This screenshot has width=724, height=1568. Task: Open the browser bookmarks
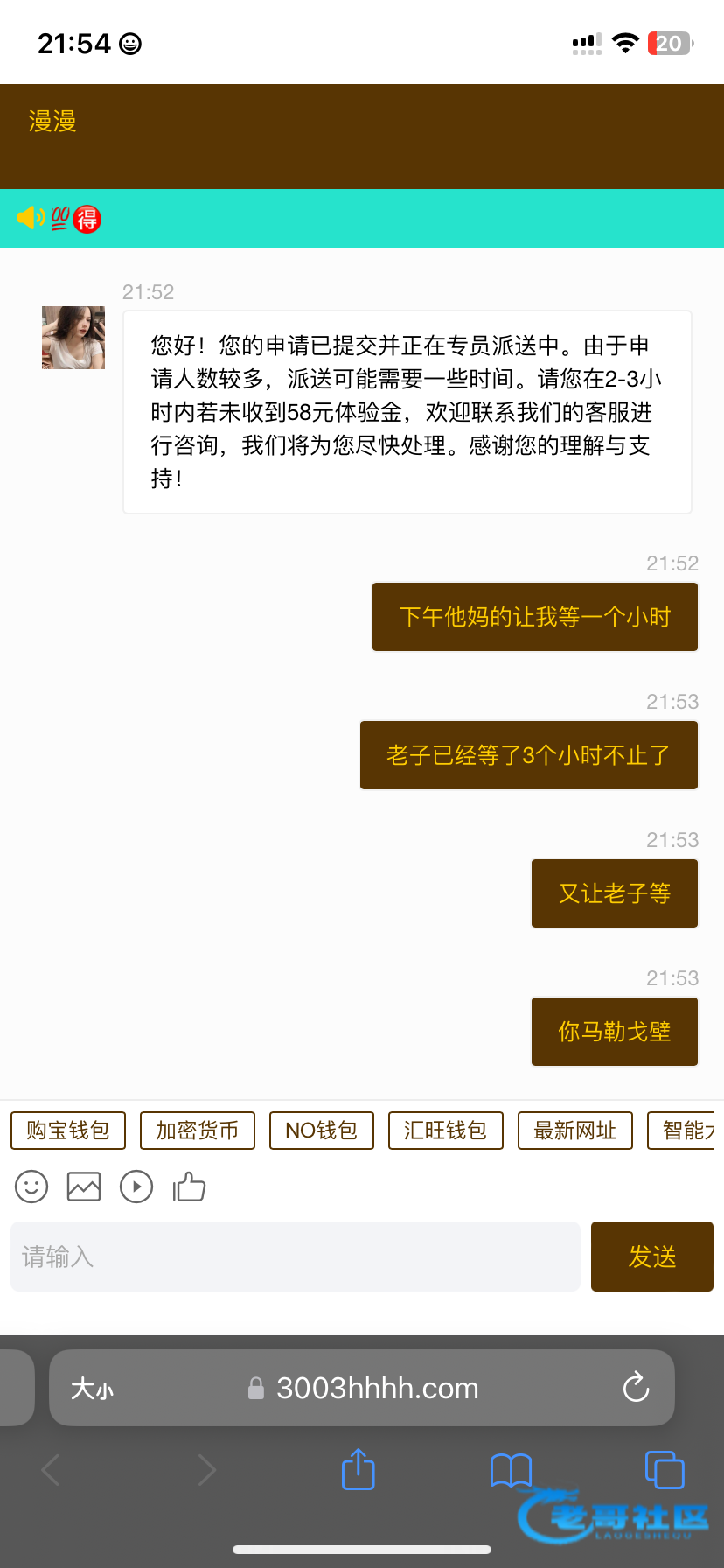(512, 1470)
